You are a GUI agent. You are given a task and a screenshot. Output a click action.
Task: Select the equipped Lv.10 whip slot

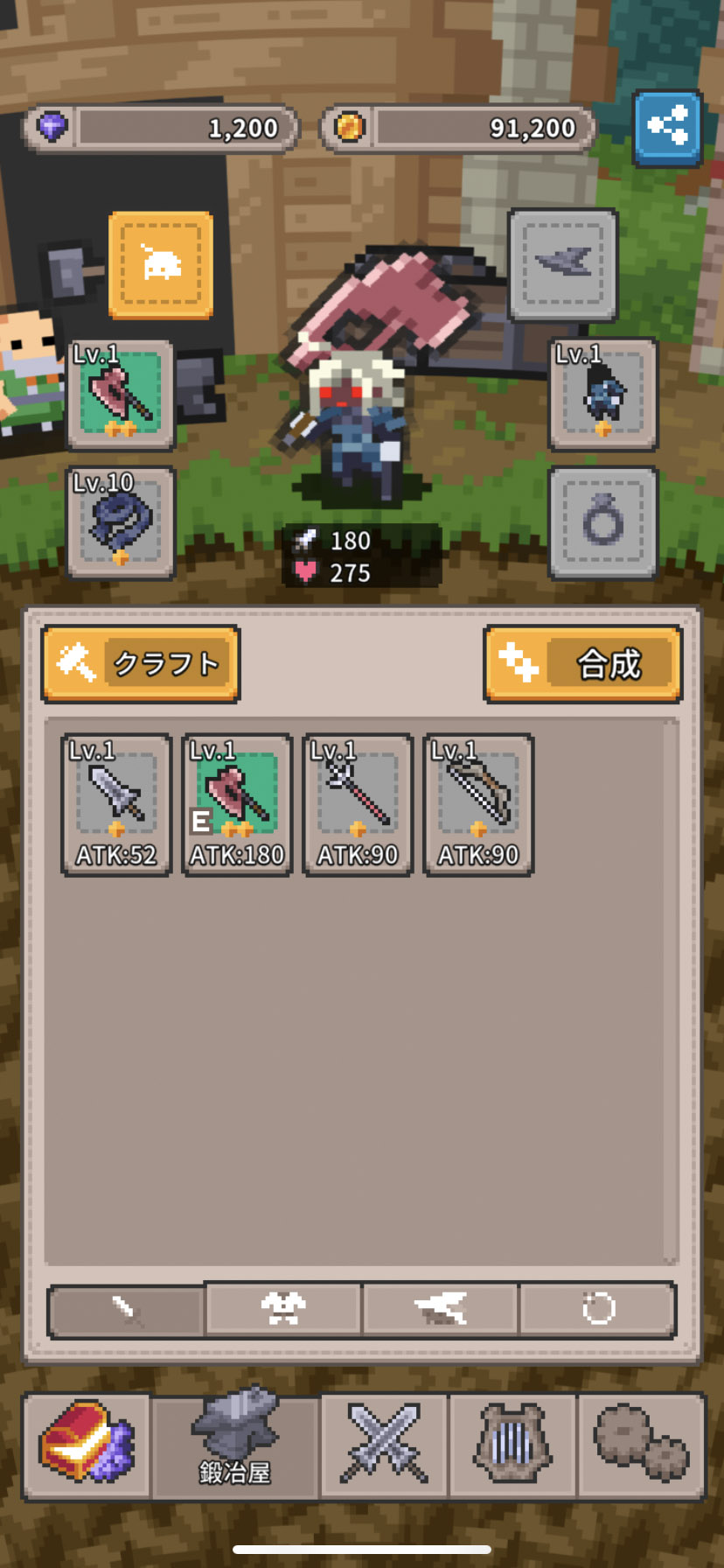point(121,523)
